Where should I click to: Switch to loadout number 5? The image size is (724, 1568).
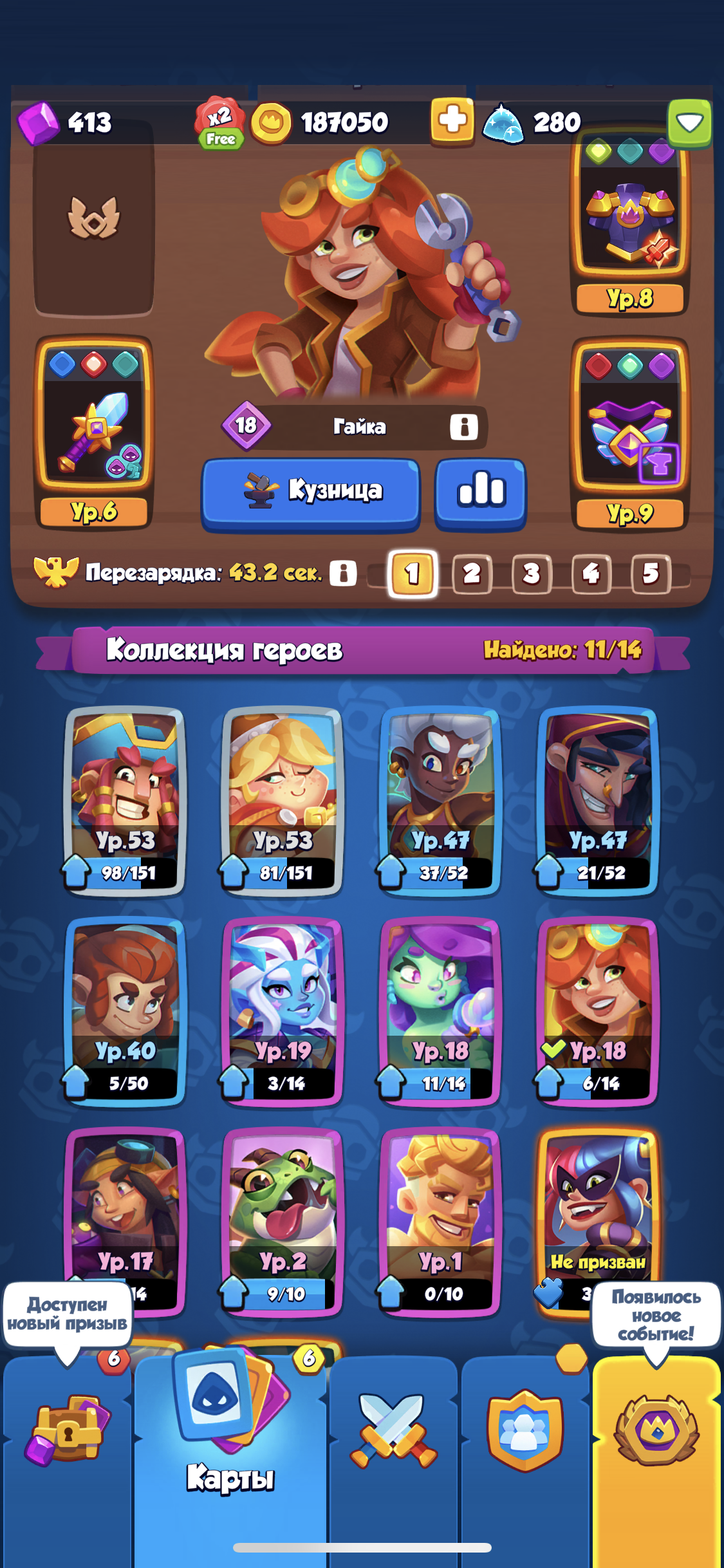pyautogui.click(x=651, y=573)
